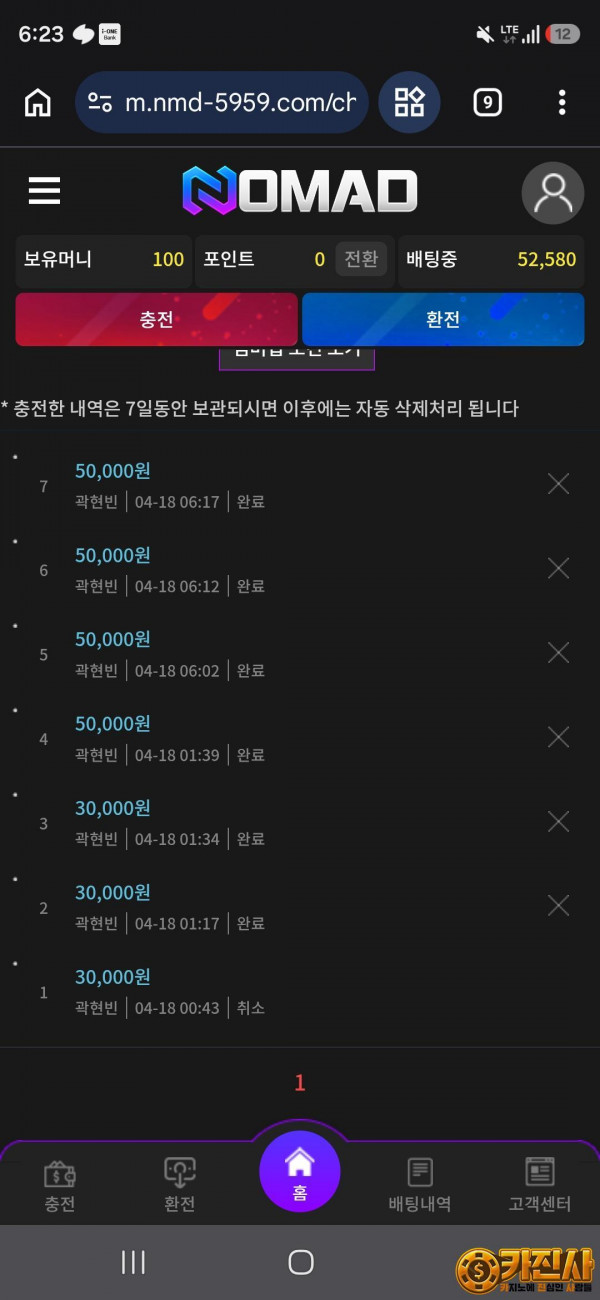Remove the 04-18 01:39 deposit entry
This screenshot has height=1300, width=600.
tap(558, 737)
